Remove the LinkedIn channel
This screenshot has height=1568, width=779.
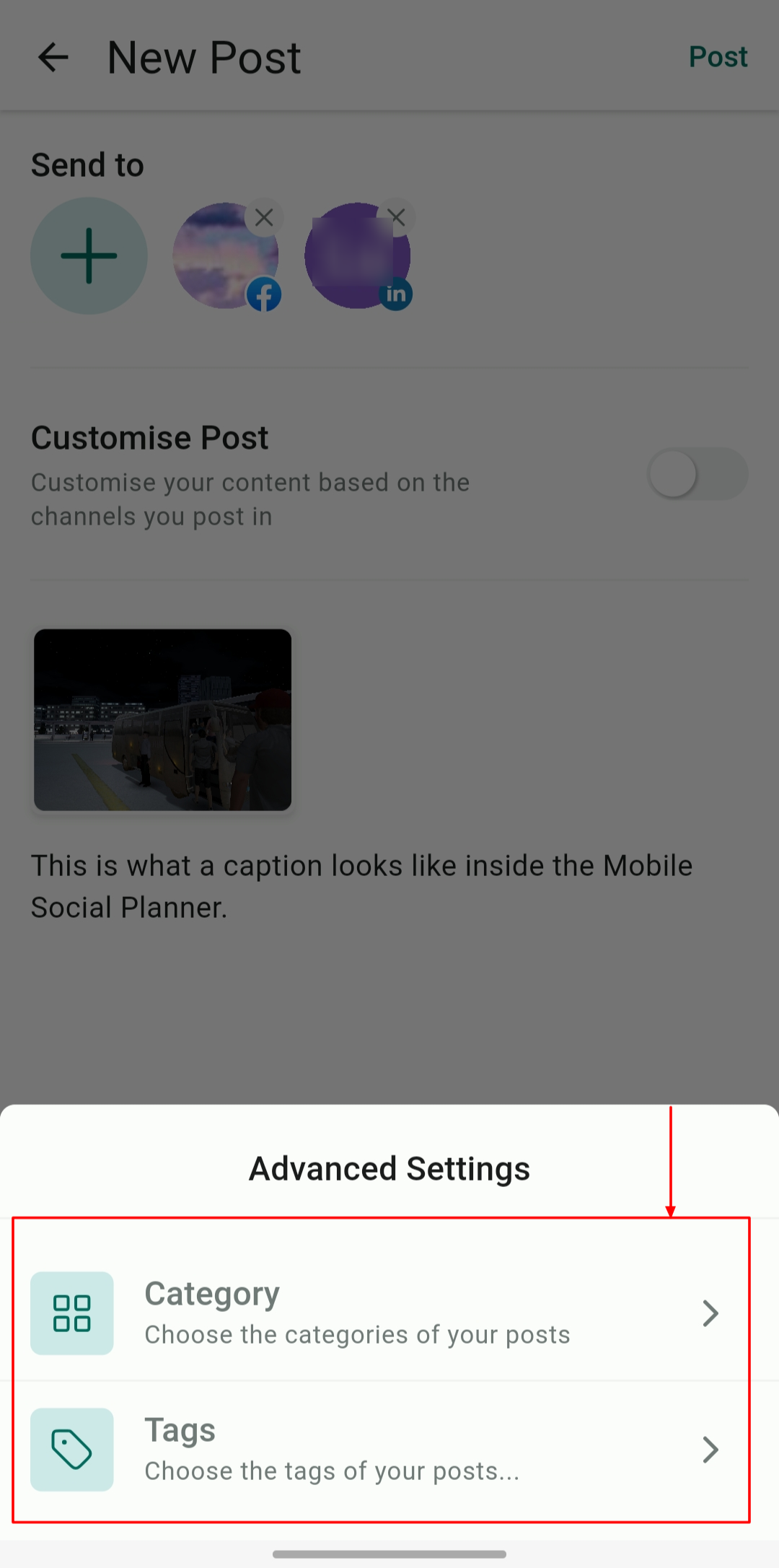click(396, 217)
